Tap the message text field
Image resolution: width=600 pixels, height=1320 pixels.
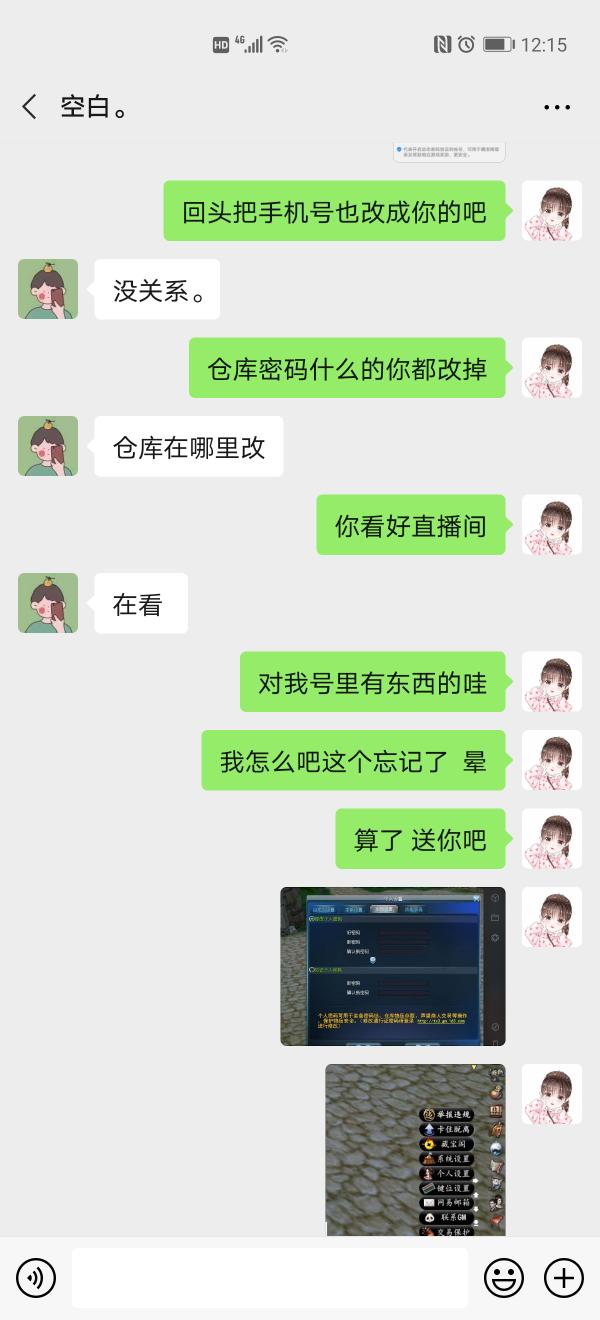(270, 1277)
